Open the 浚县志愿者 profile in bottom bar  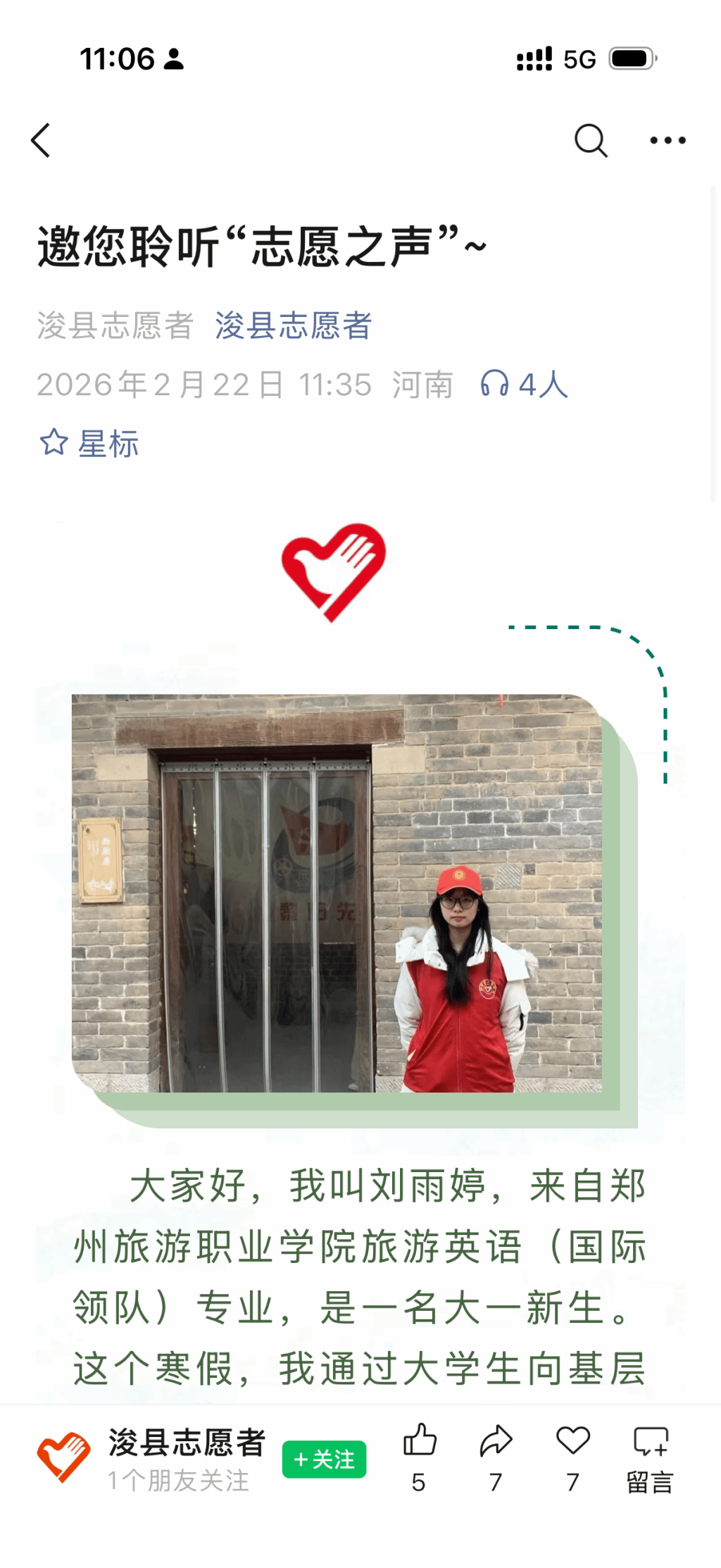(x=186, y=1443)
